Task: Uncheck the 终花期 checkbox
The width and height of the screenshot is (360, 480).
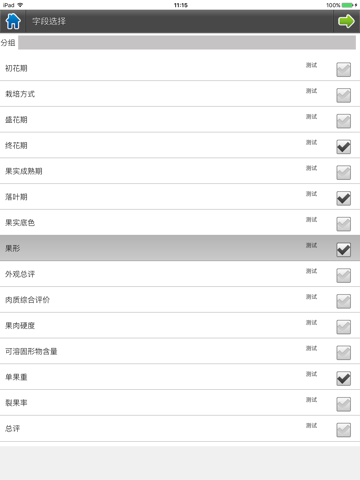Action: point(343,147)
